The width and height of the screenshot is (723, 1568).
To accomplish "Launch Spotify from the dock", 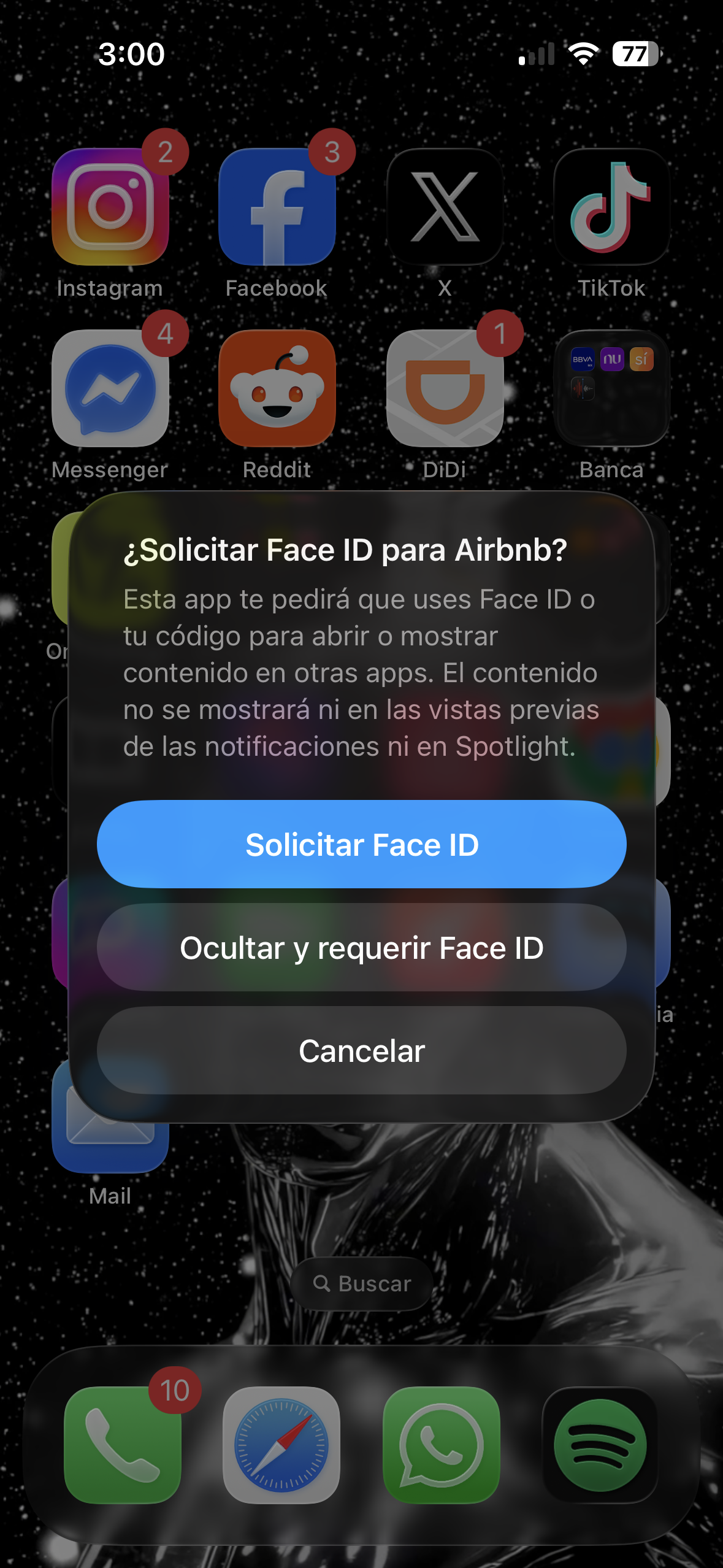I will click(x=600, y=1445).
